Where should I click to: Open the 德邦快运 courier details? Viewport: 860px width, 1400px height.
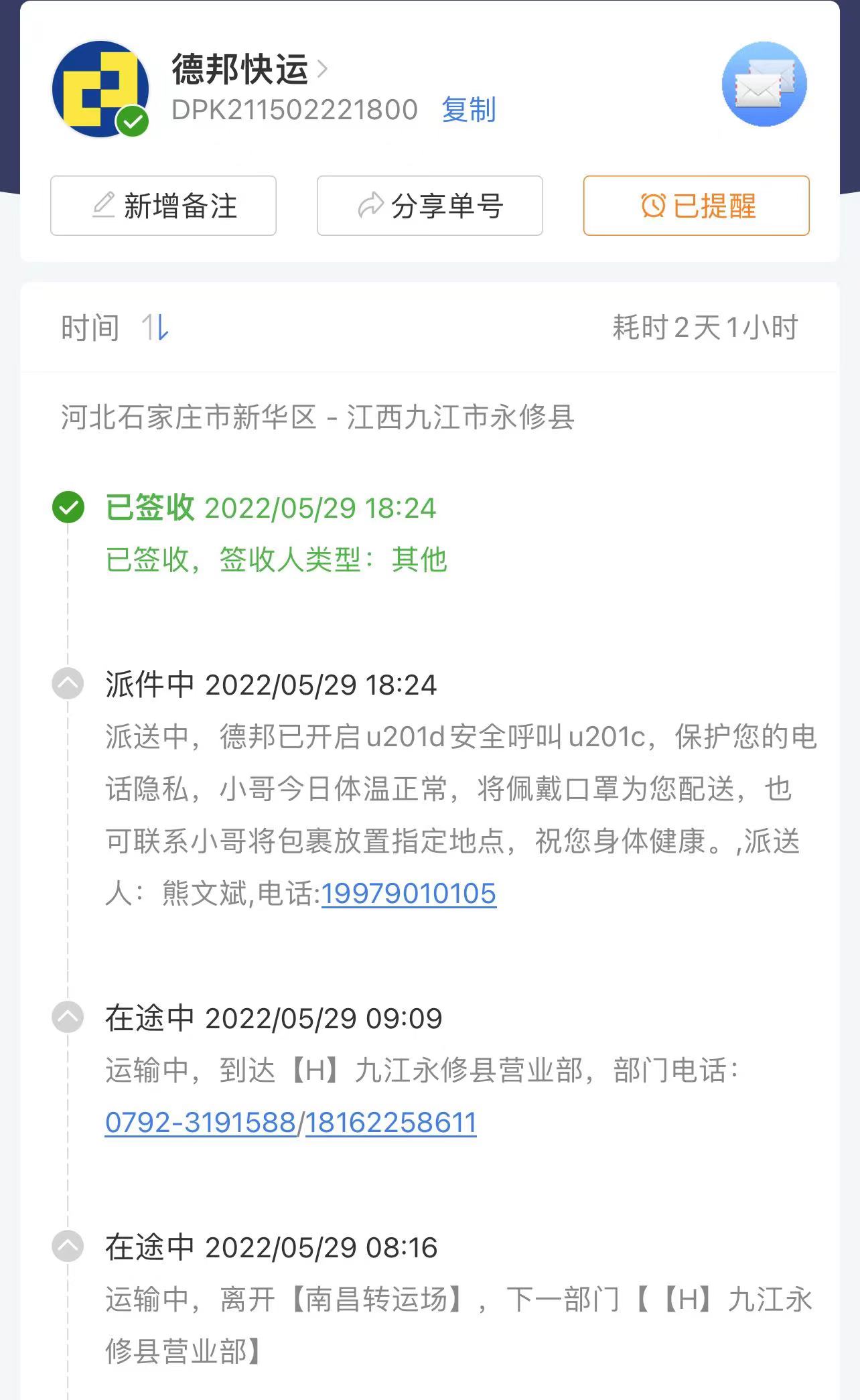tap(249, 68)
